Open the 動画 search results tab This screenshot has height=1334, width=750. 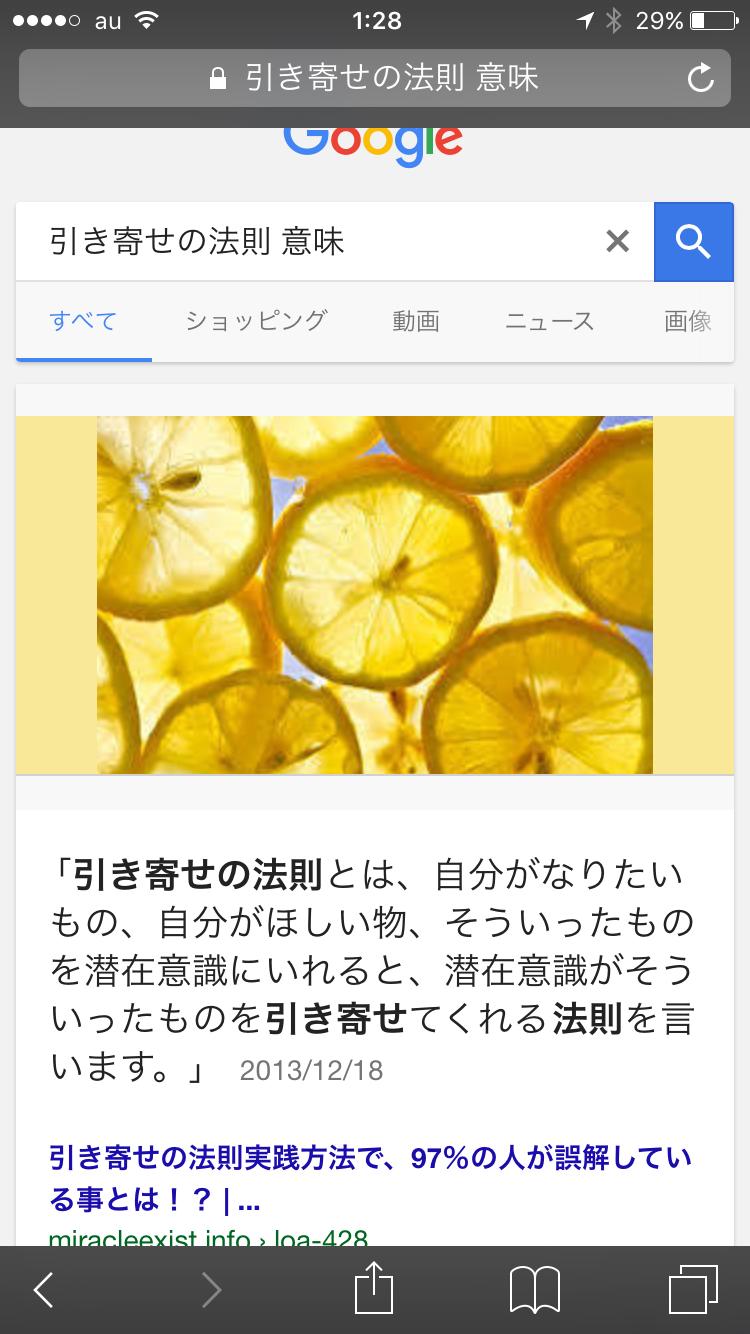tap(415, 320)
